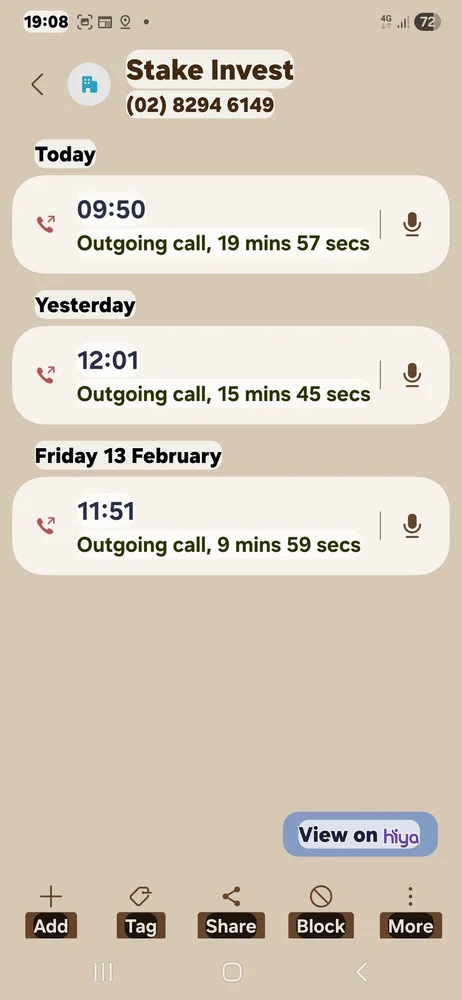The height and width of the screenshot is (1000, 462).
Task: Go back using the top-left arrow
Action: [38, 84]
